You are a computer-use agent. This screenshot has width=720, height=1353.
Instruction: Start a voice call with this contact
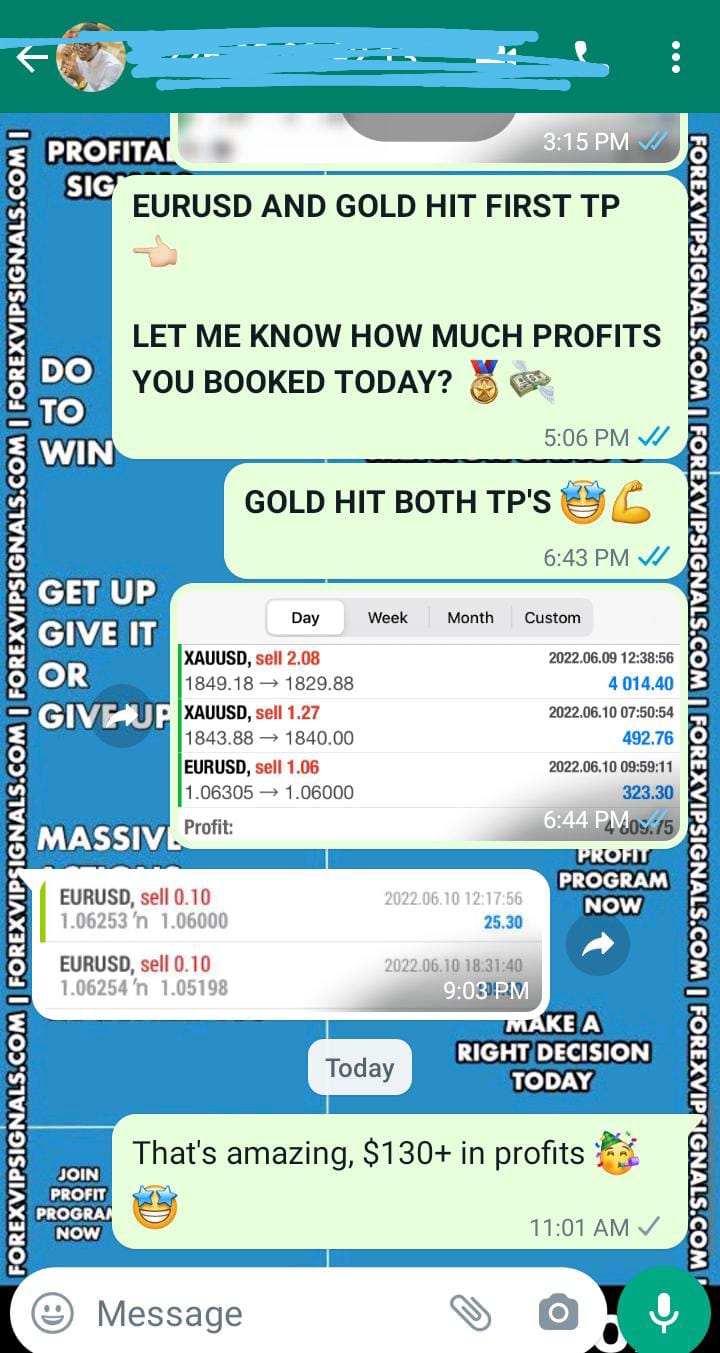pos(580,55)
